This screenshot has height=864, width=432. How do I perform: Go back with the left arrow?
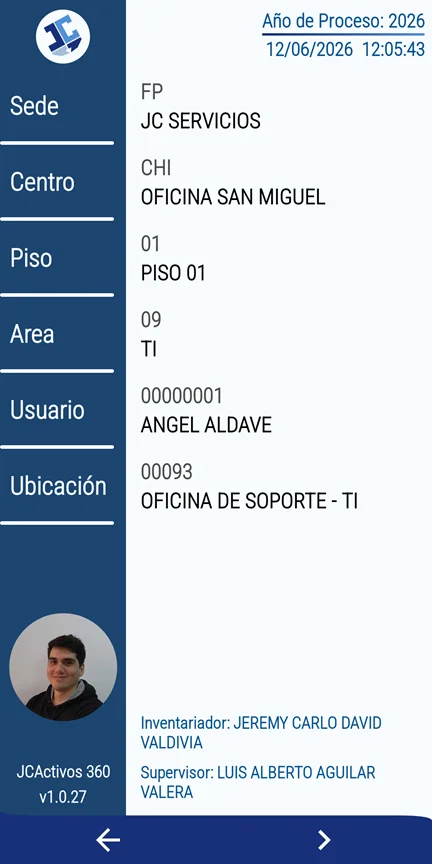[x=108, y=840]
